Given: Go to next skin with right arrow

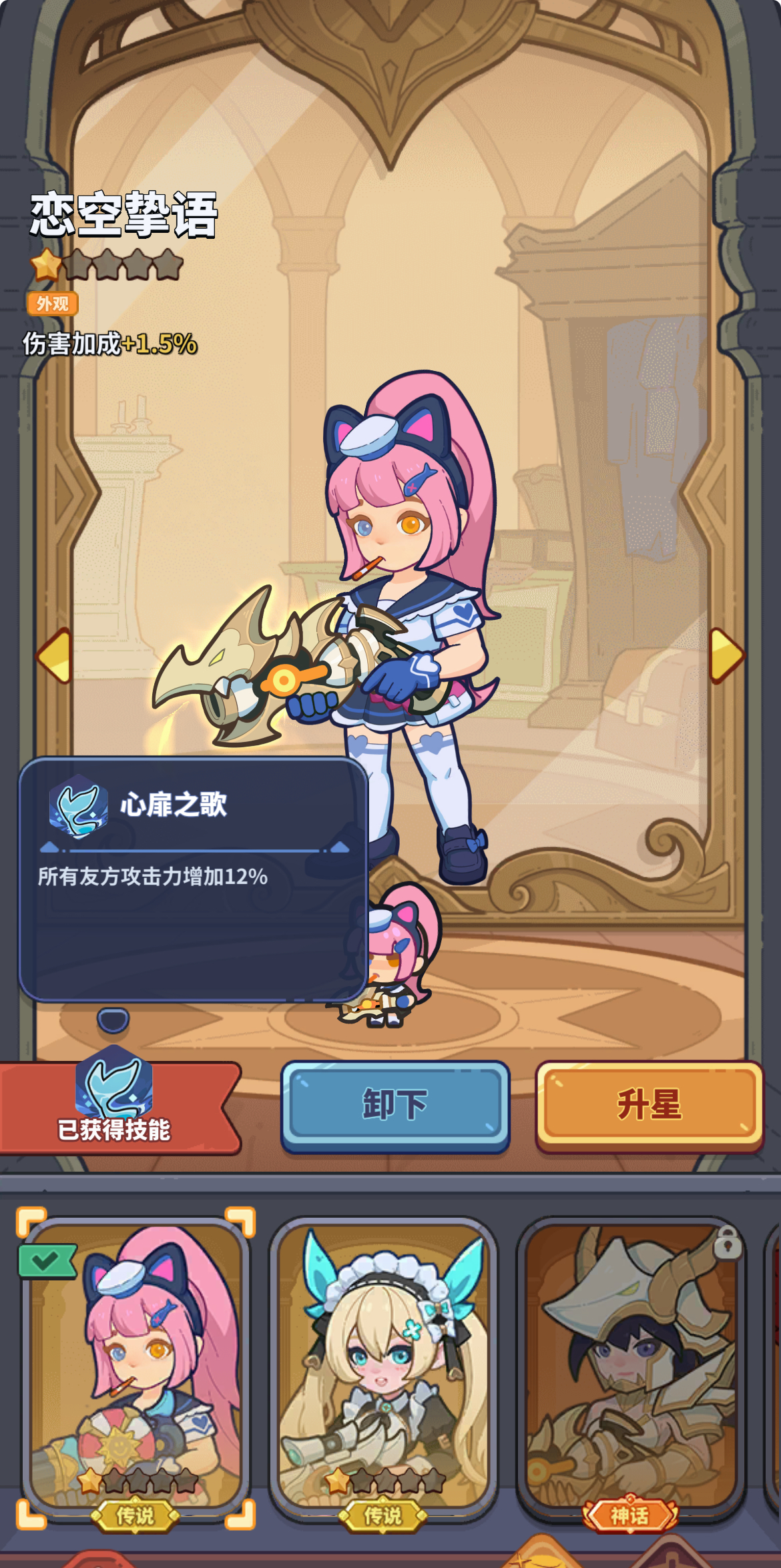Looking at the screenshot, I should tap(726, 655).
